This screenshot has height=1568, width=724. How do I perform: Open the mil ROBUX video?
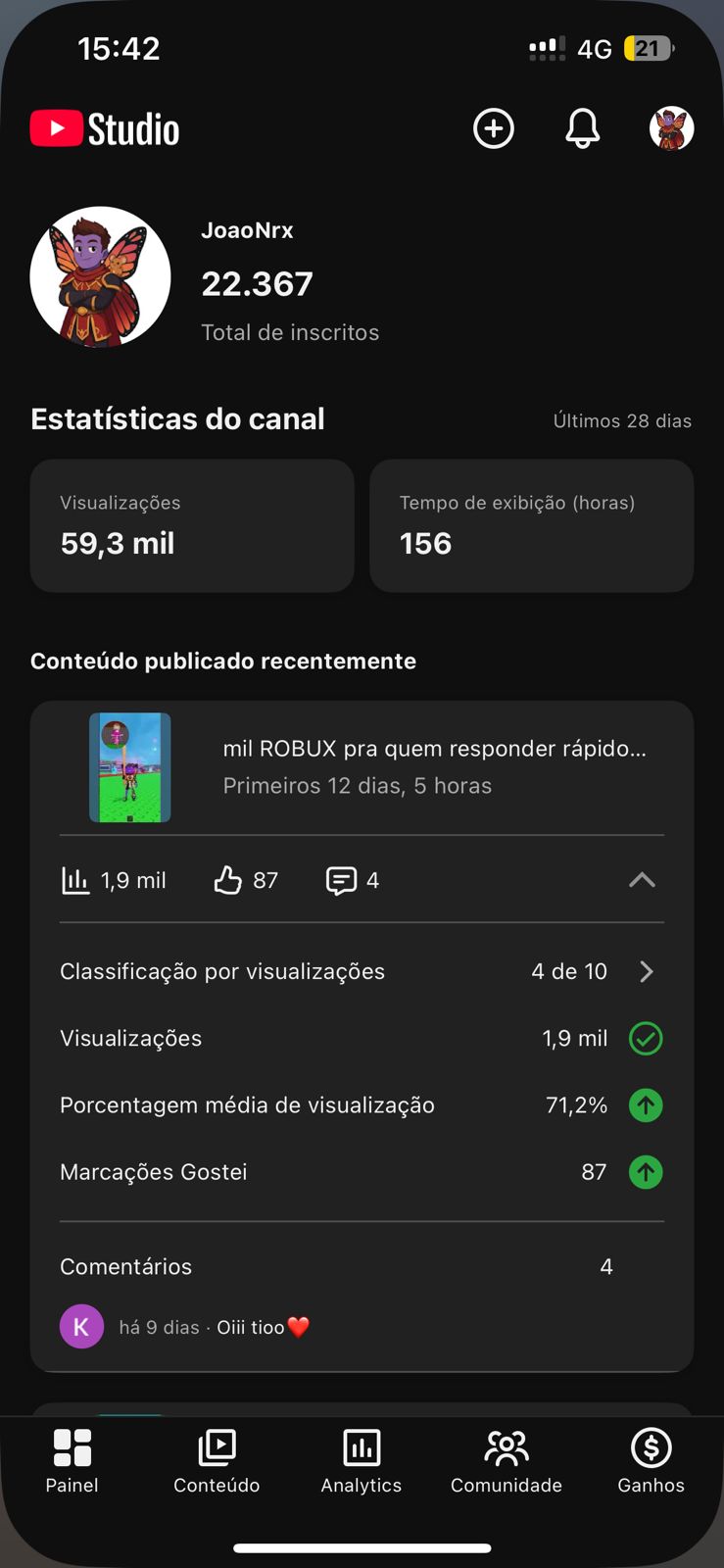pyautogui.click(x=434, y=765)
